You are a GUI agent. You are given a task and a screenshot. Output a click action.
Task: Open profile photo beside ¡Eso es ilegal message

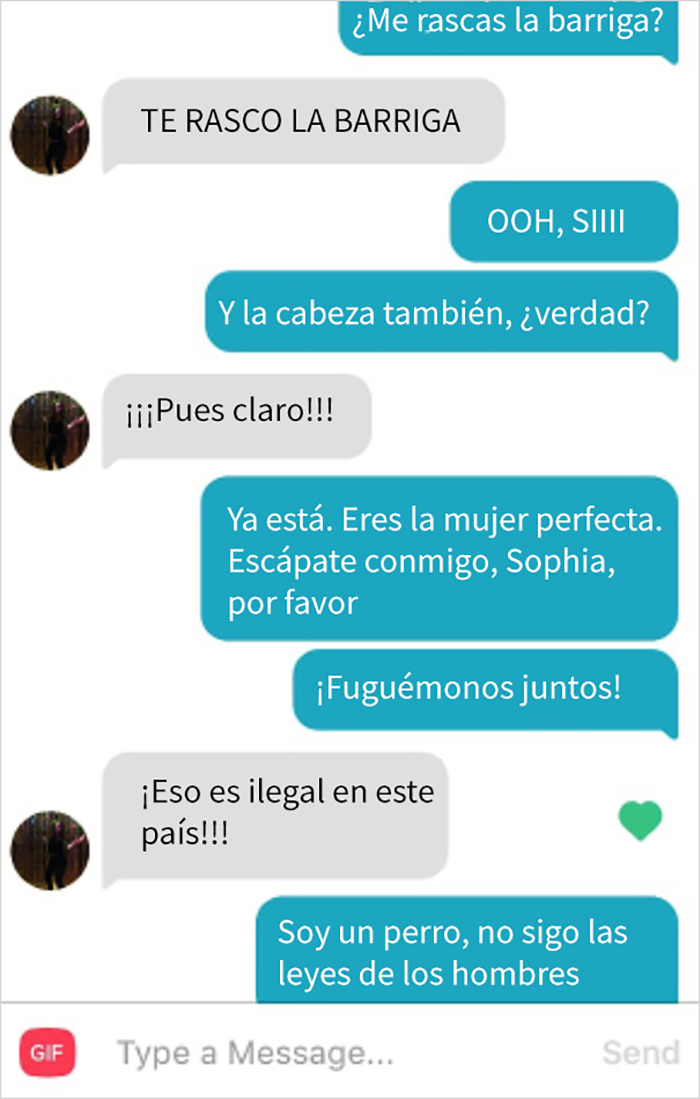[50, 850]
